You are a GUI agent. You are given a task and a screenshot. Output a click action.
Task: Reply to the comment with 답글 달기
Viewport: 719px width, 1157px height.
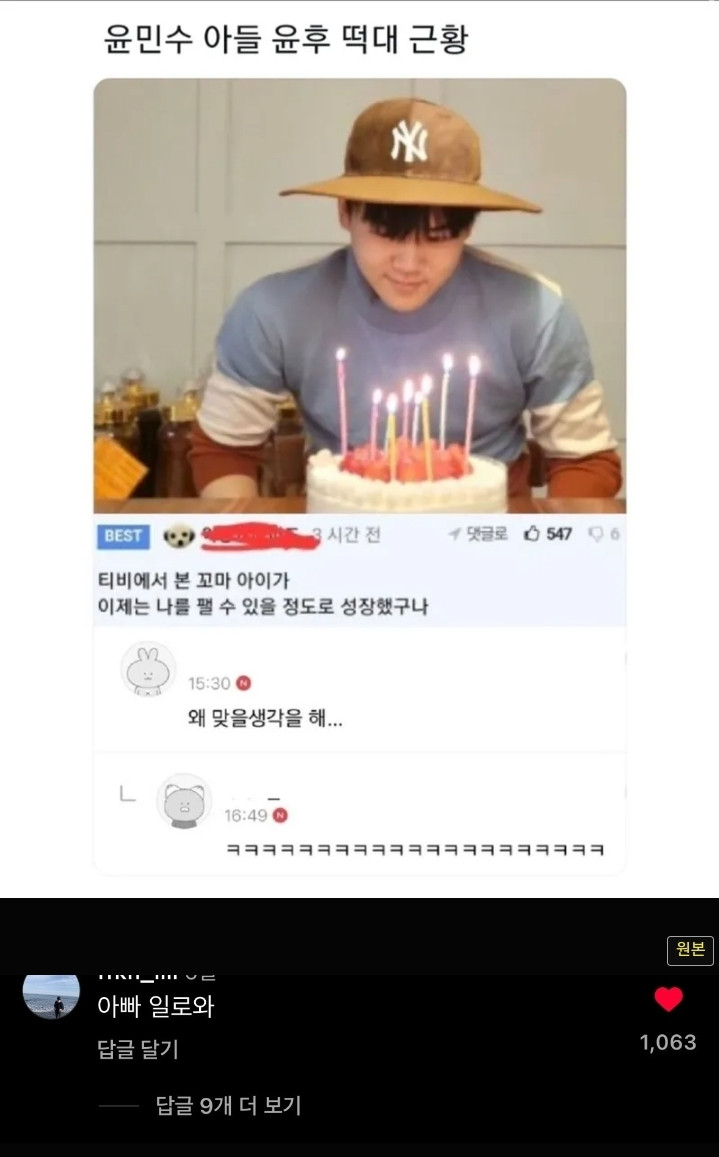[x=138, y=1050]
